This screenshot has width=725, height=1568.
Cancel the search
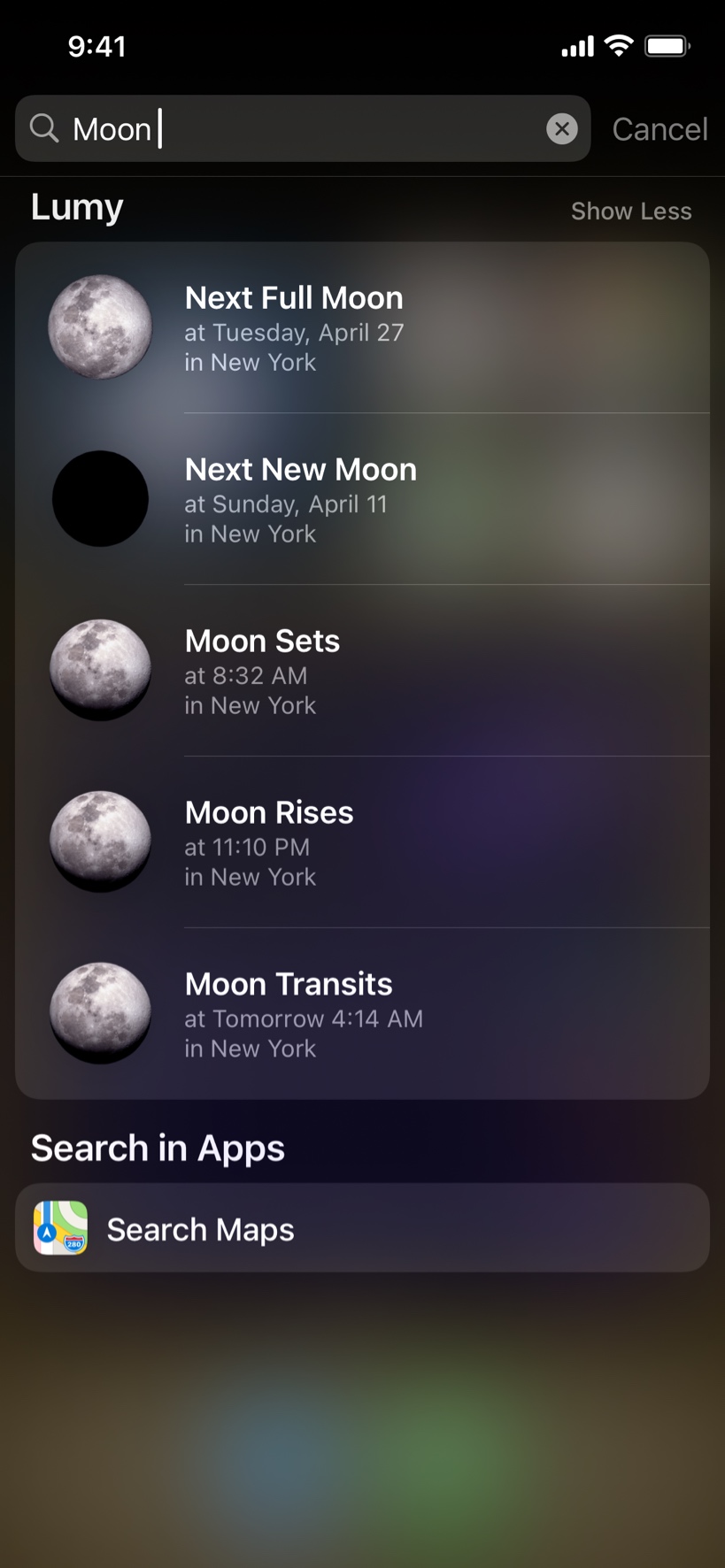tap(659, 129)
